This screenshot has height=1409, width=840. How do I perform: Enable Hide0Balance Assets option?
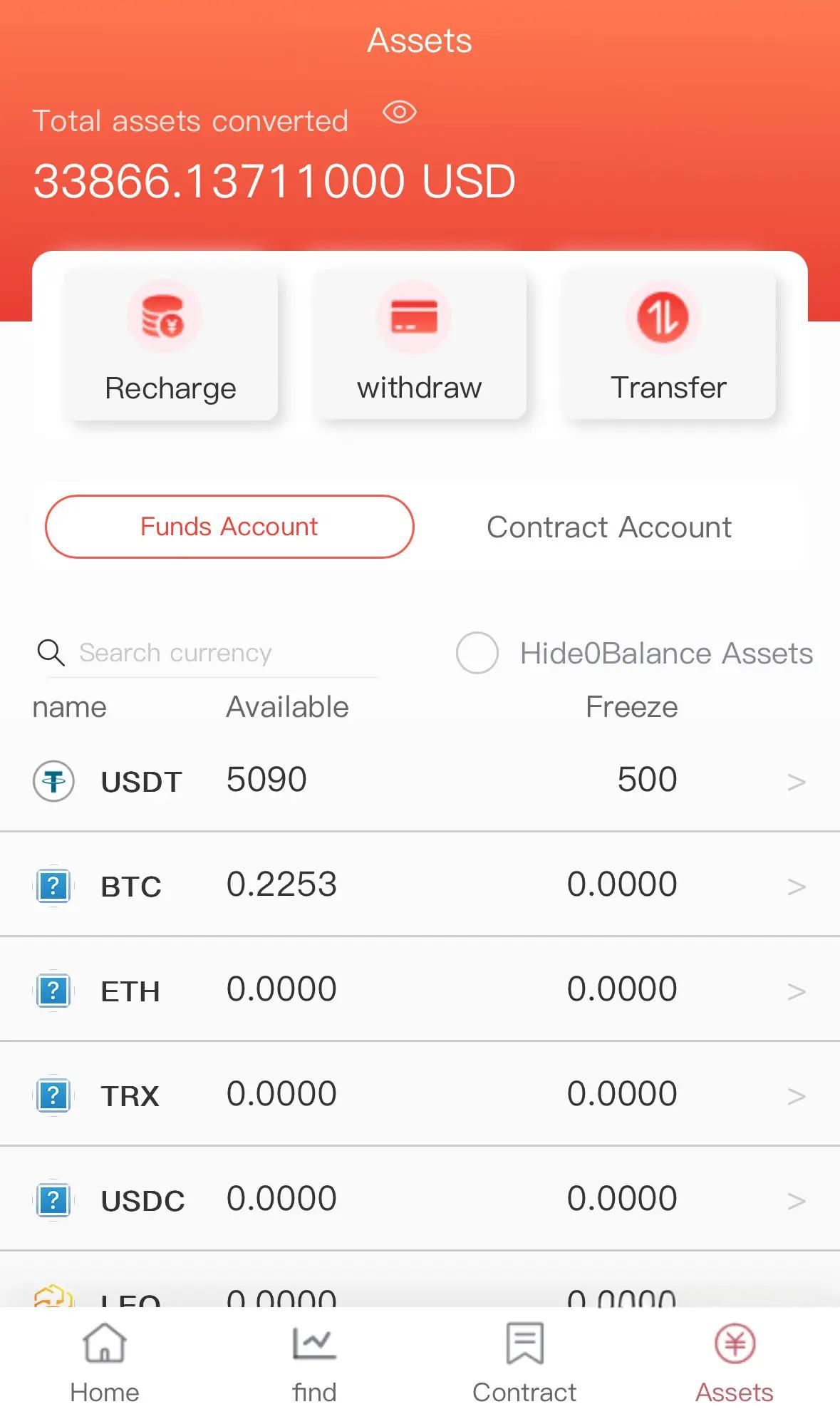click(x=477, y=653)
